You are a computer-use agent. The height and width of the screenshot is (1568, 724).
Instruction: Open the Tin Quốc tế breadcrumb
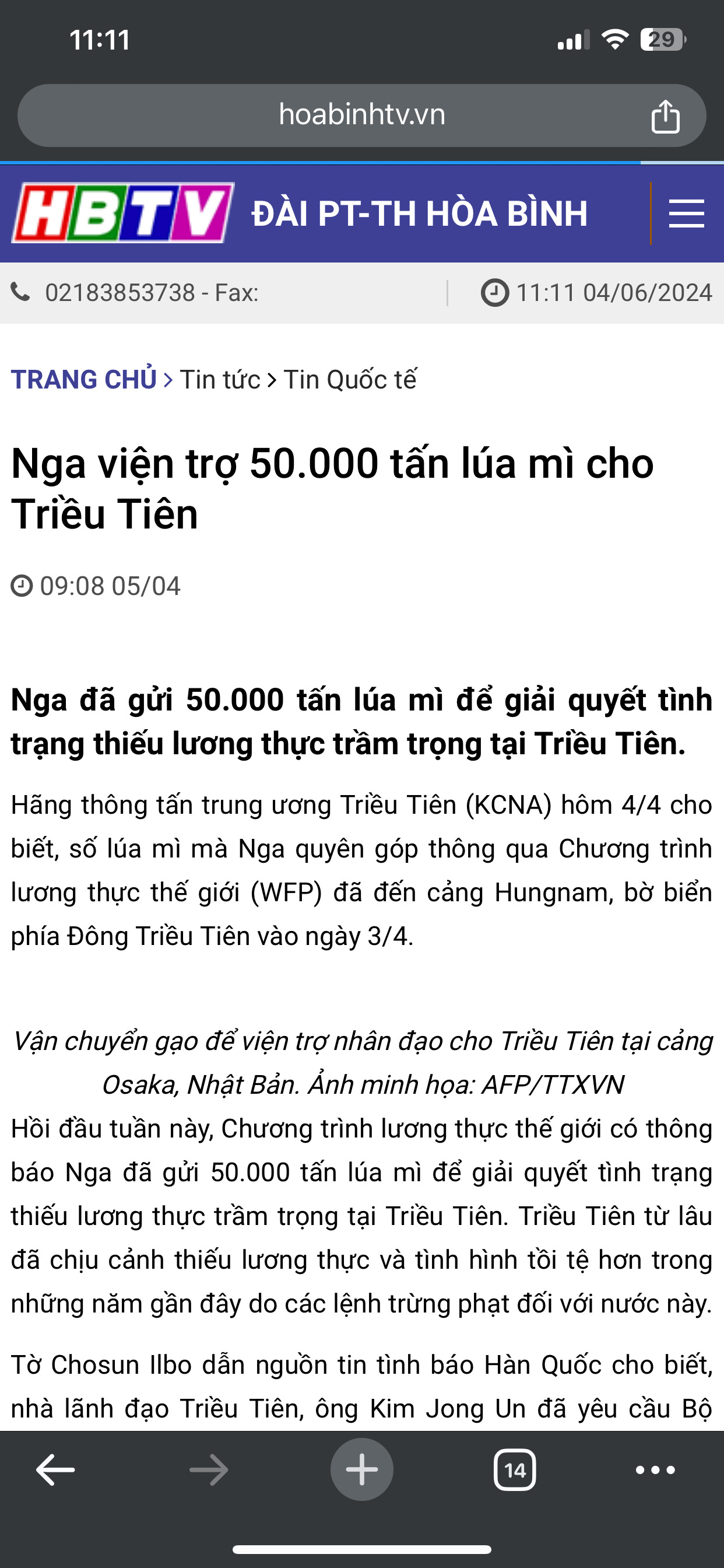coord(350,380)
